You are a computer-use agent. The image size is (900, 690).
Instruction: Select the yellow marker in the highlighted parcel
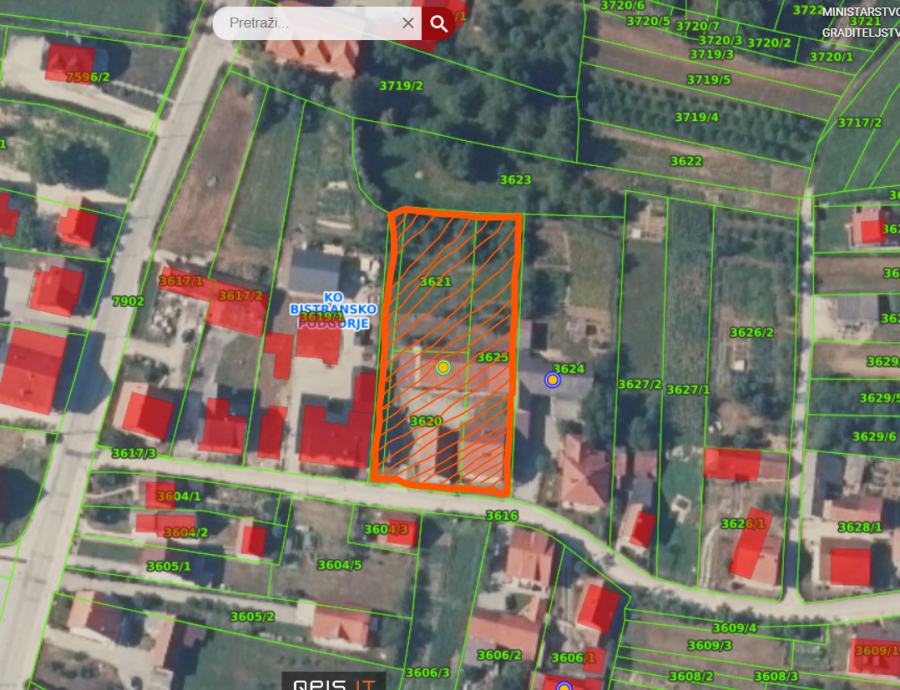(443, 368)
